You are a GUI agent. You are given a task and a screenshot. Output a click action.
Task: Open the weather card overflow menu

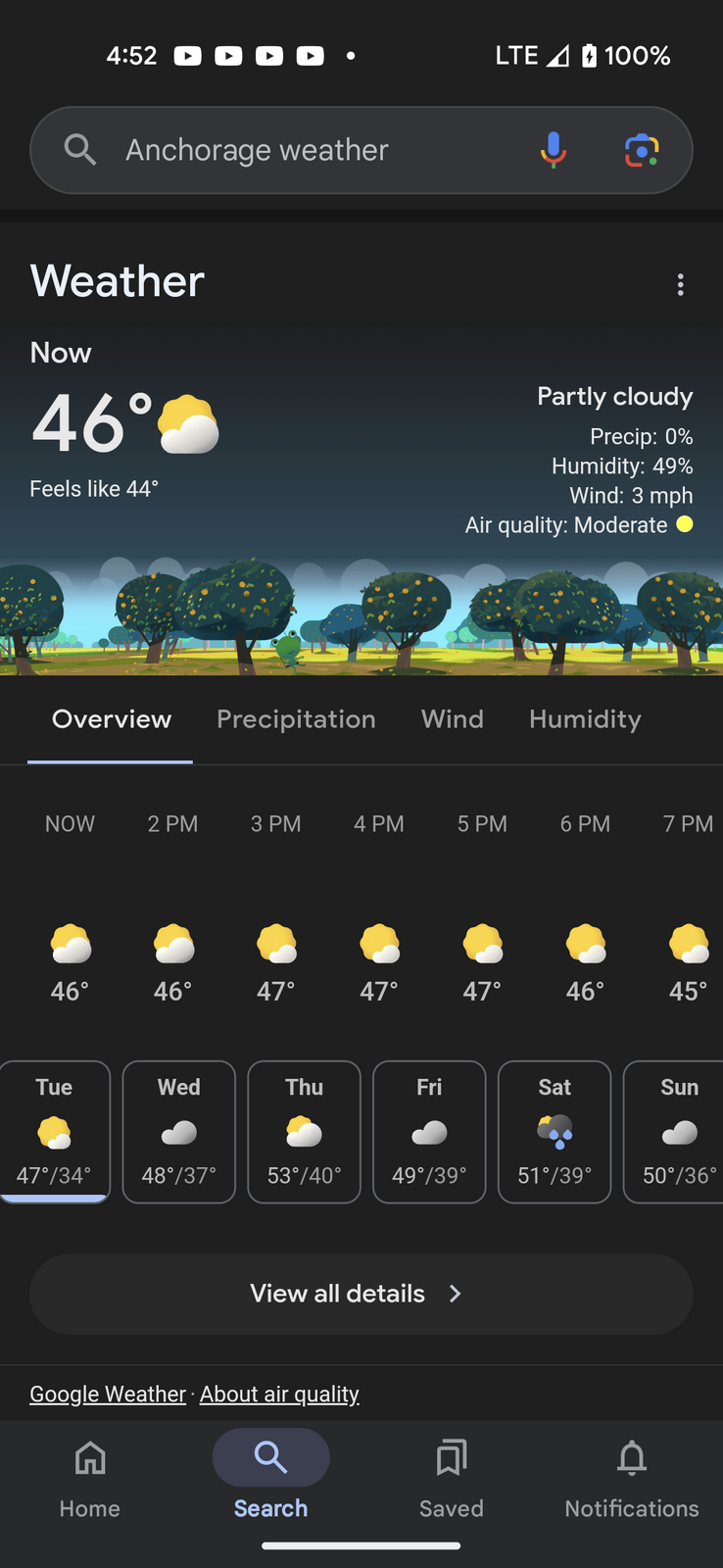[680, 285]
